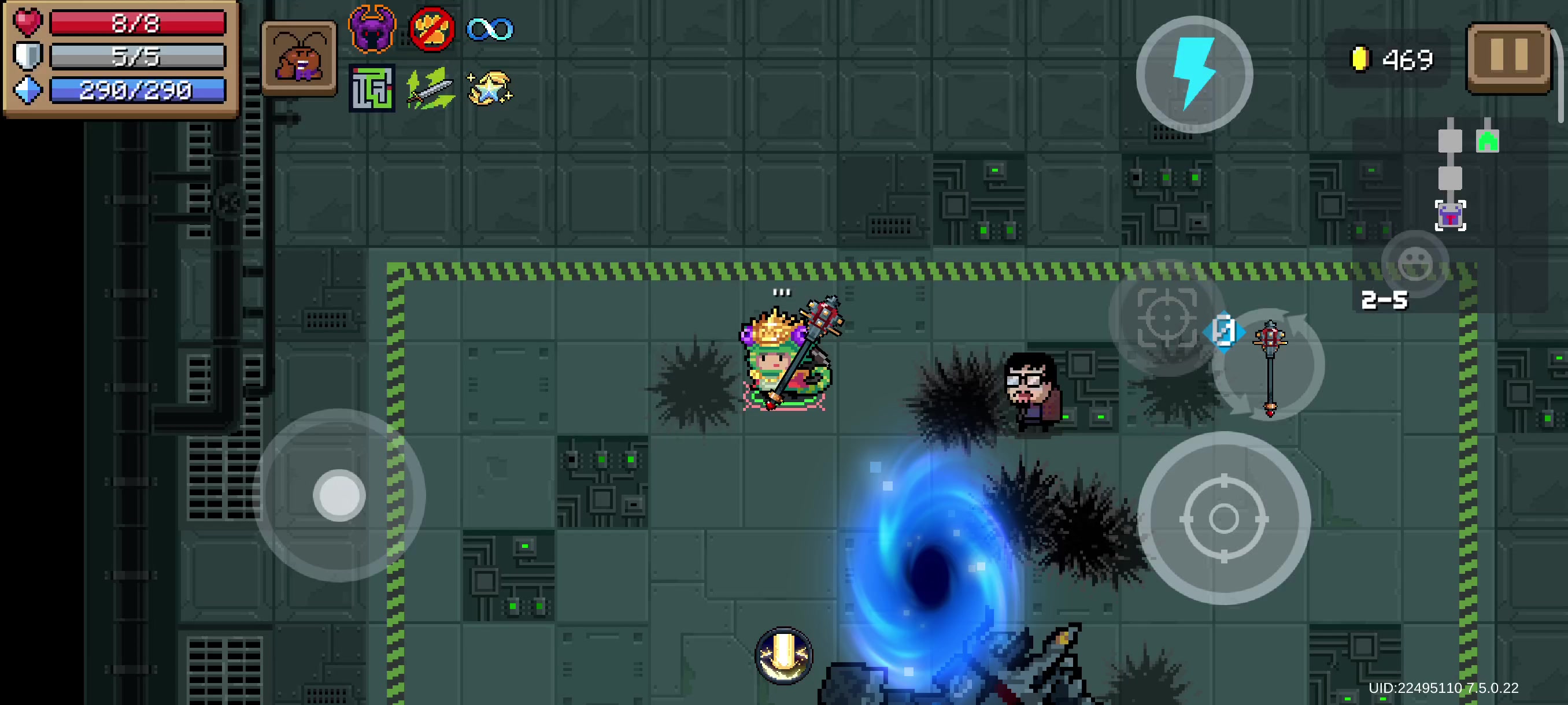This screenshot has height=705, width=1568.
Task: Tap the green maze buff icon
Action: (372, 88)
